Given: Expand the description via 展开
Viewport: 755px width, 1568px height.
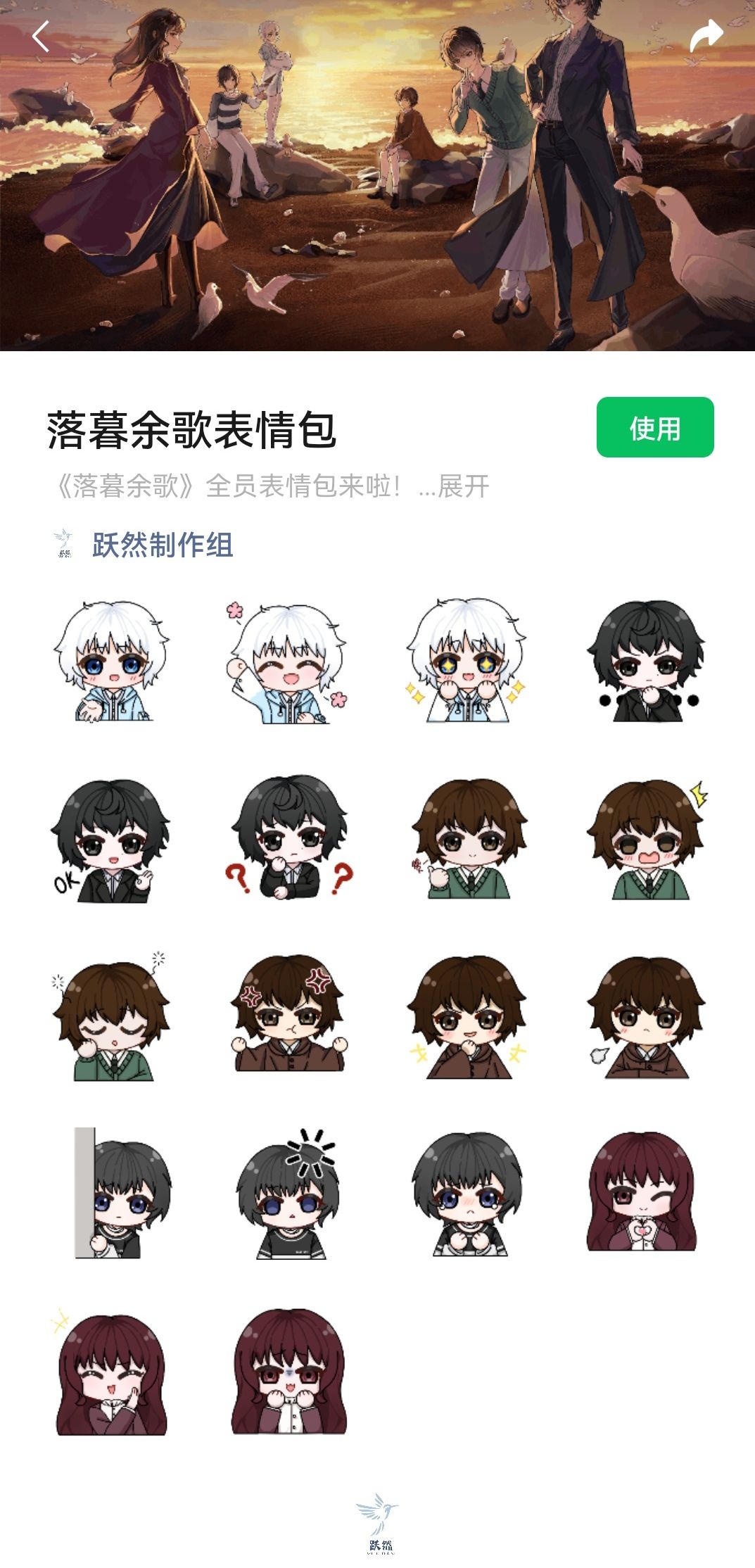Looking at the screenshot, I should [463, 486].
